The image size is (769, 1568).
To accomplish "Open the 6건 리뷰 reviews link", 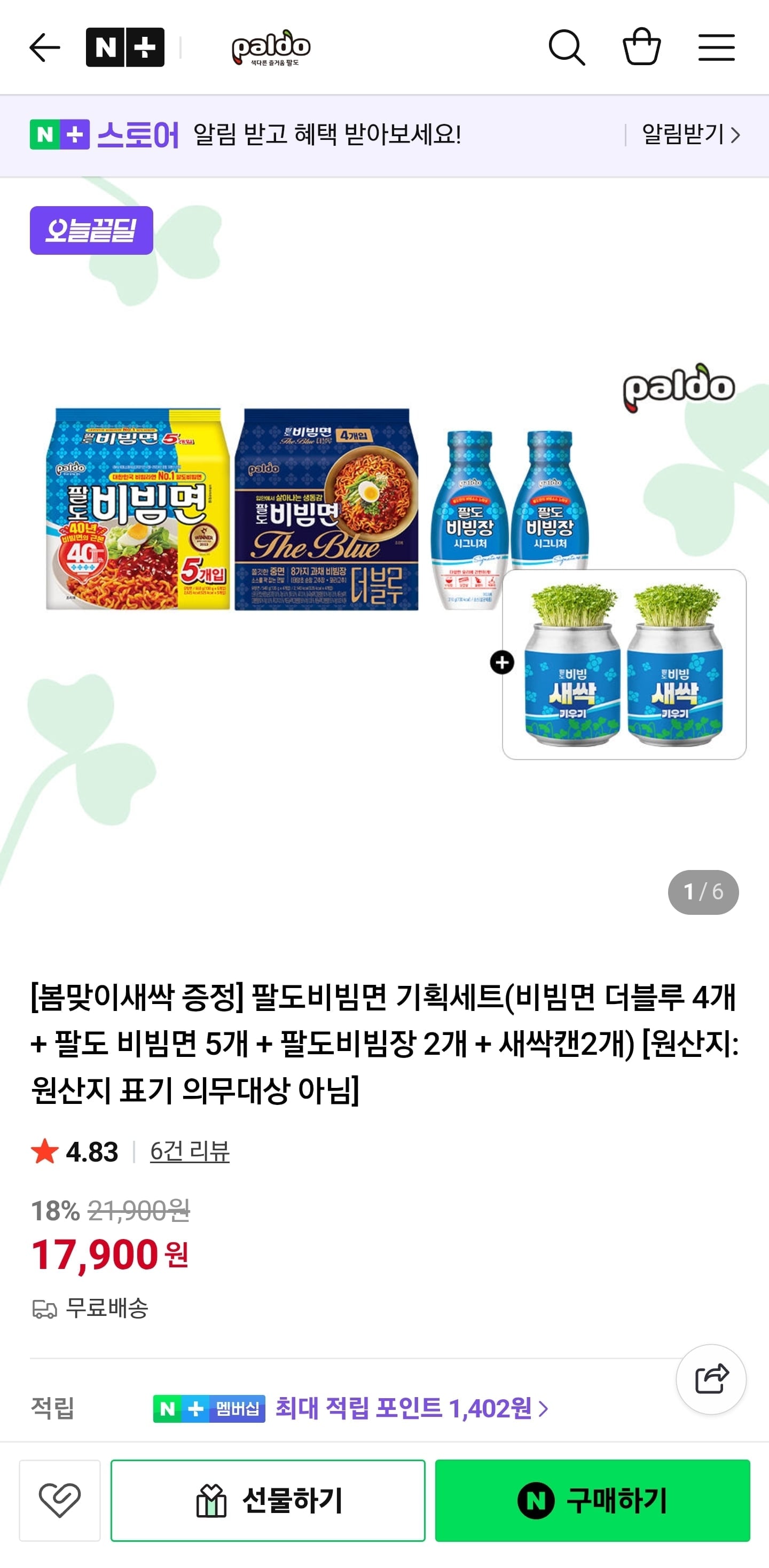I will pyautogui.click(x=190, y=1151).
